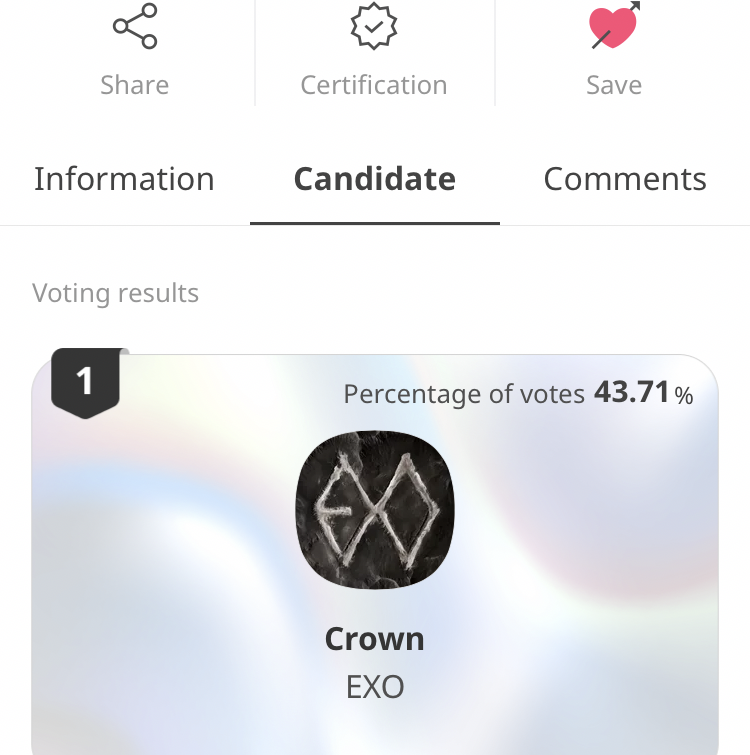
Task: Tap the Save label under the heart
Action: (x=614, y=85)
